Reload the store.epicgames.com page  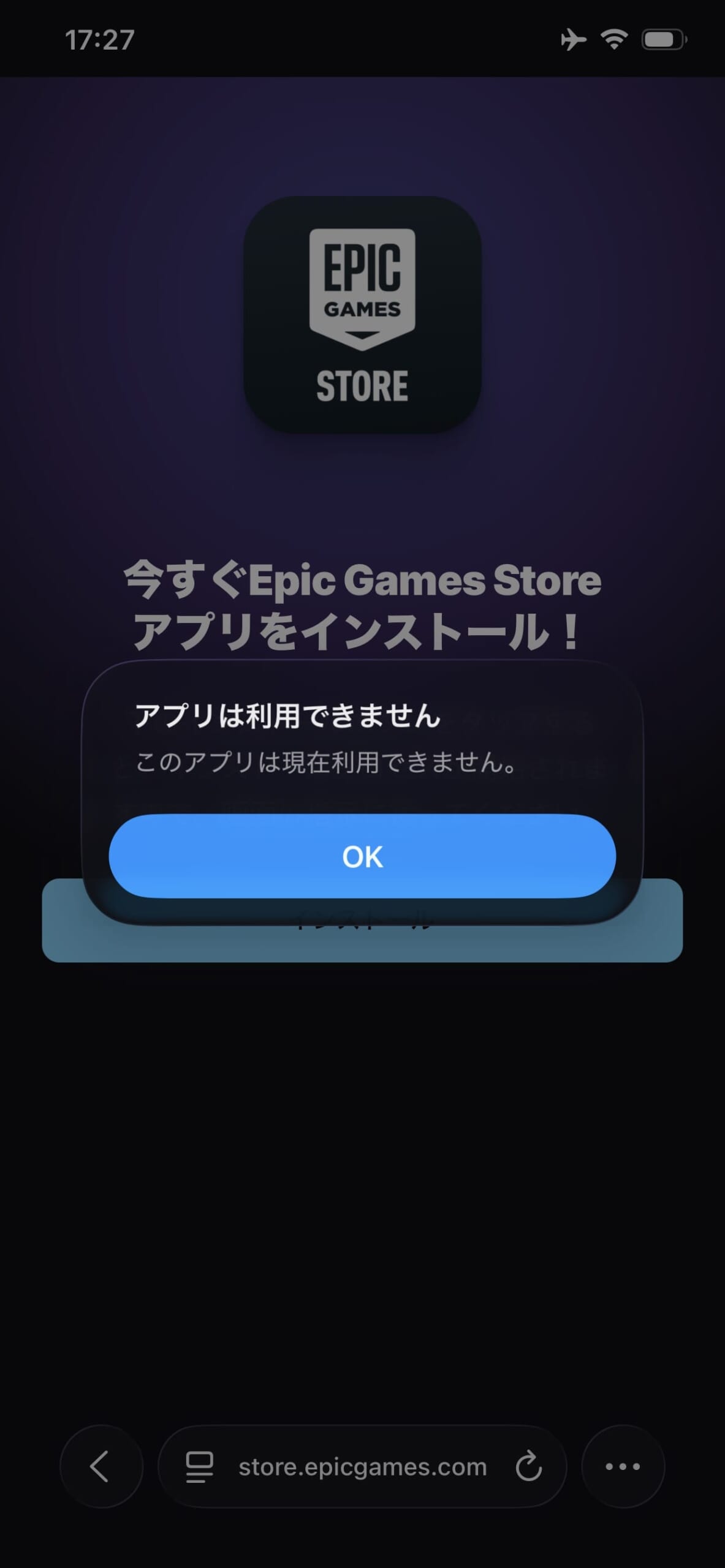coord(528,1466)
